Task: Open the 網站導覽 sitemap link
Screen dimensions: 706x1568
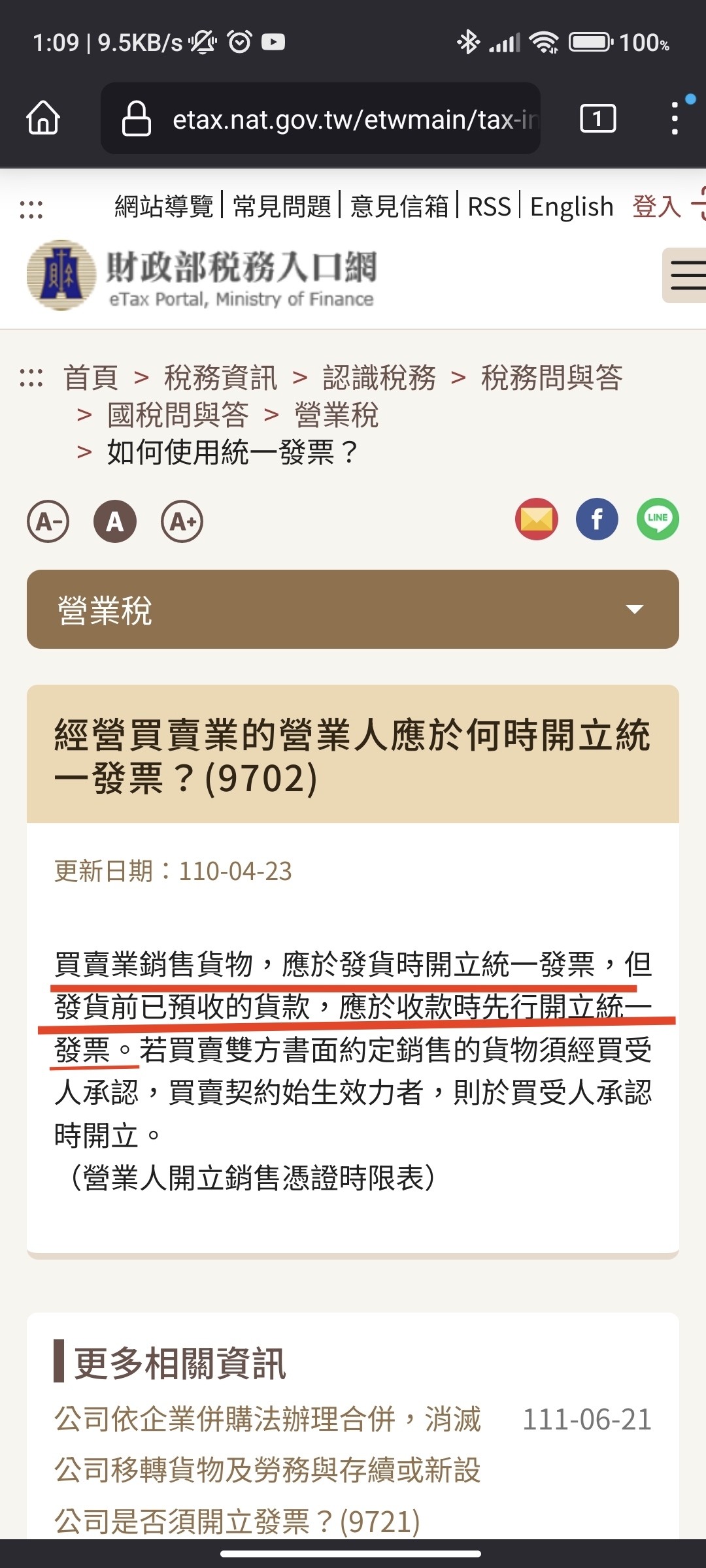Action: (164, 206)
